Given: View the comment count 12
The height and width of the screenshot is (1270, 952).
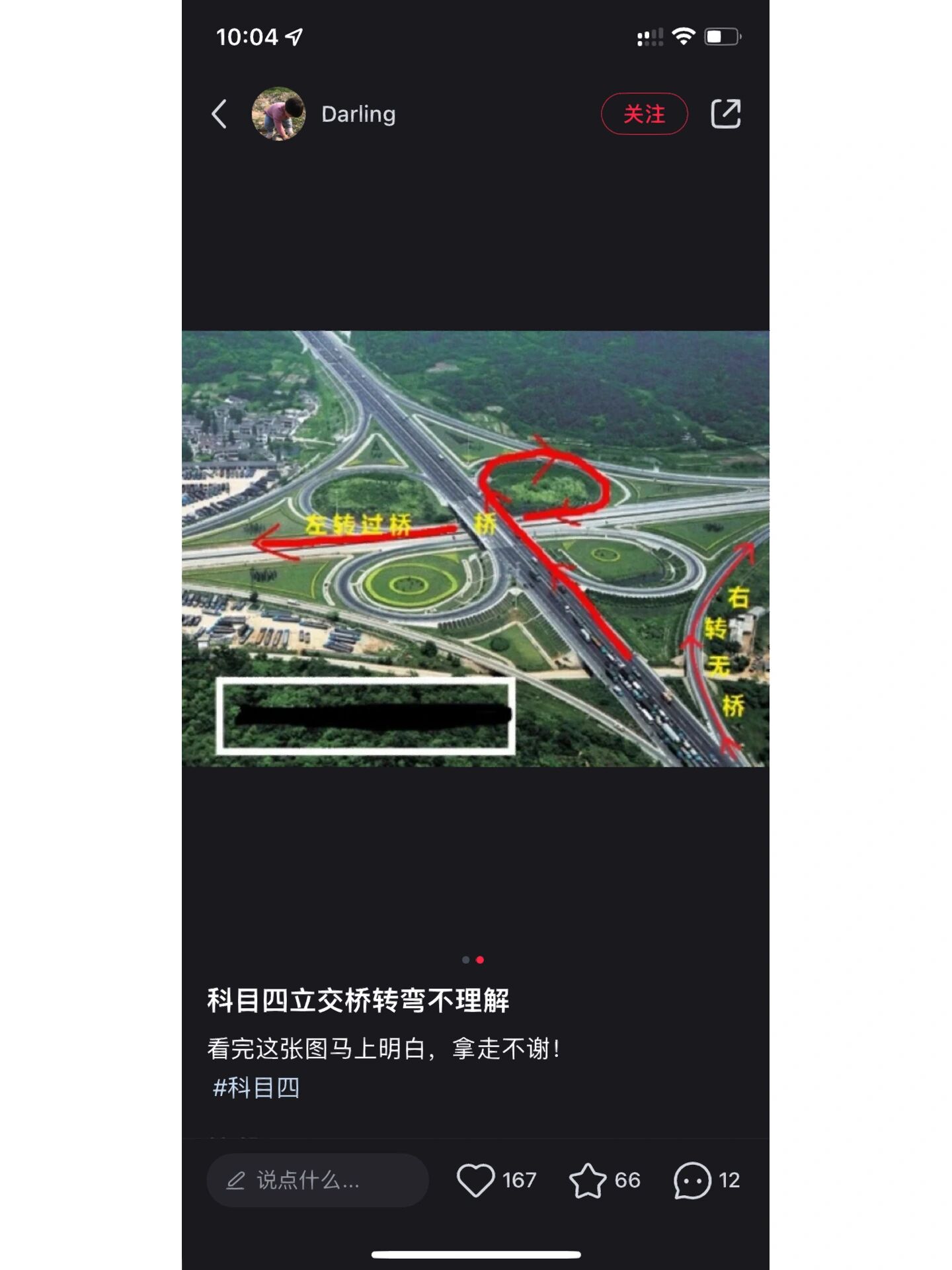Looking at the screenshot, I should coord(728,1179).
